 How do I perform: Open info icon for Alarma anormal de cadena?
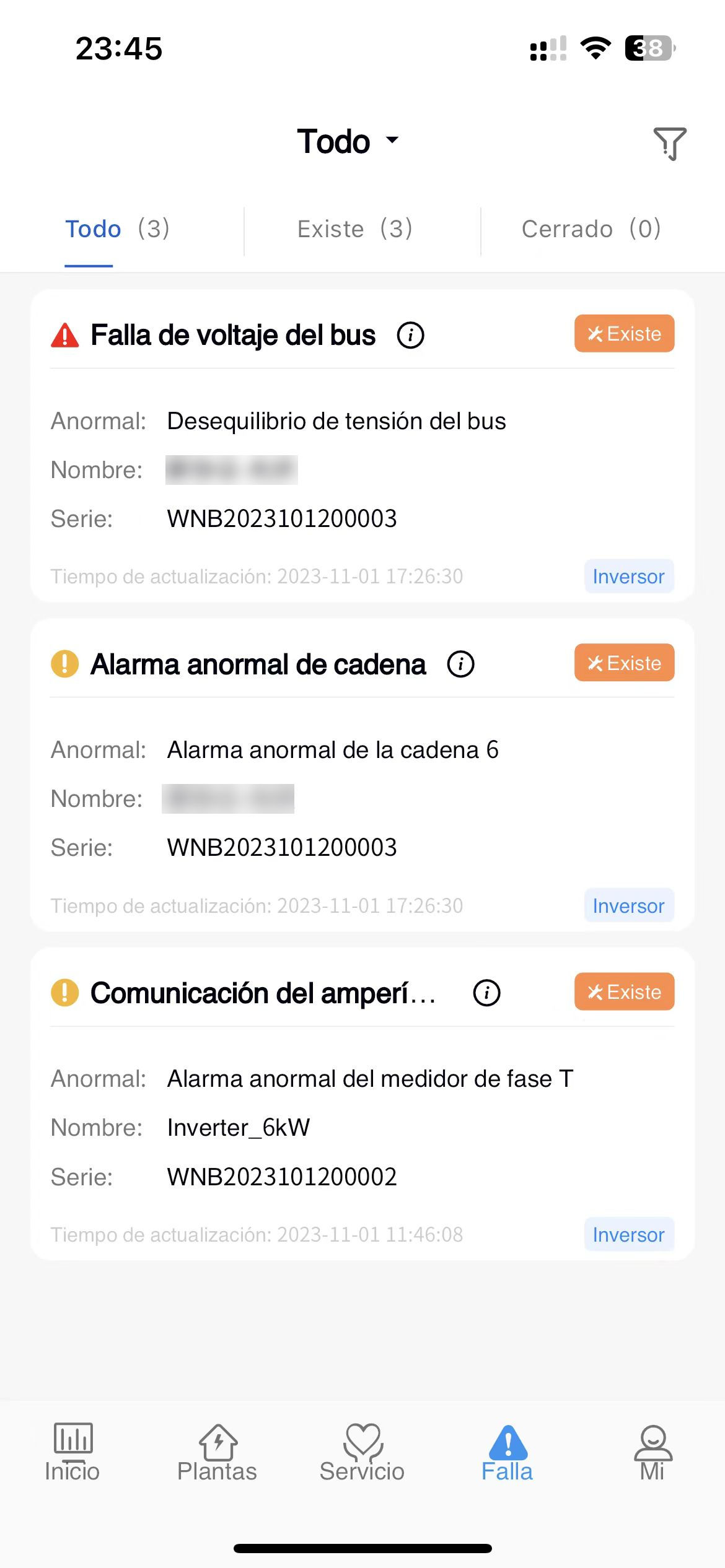pos(460,664)
